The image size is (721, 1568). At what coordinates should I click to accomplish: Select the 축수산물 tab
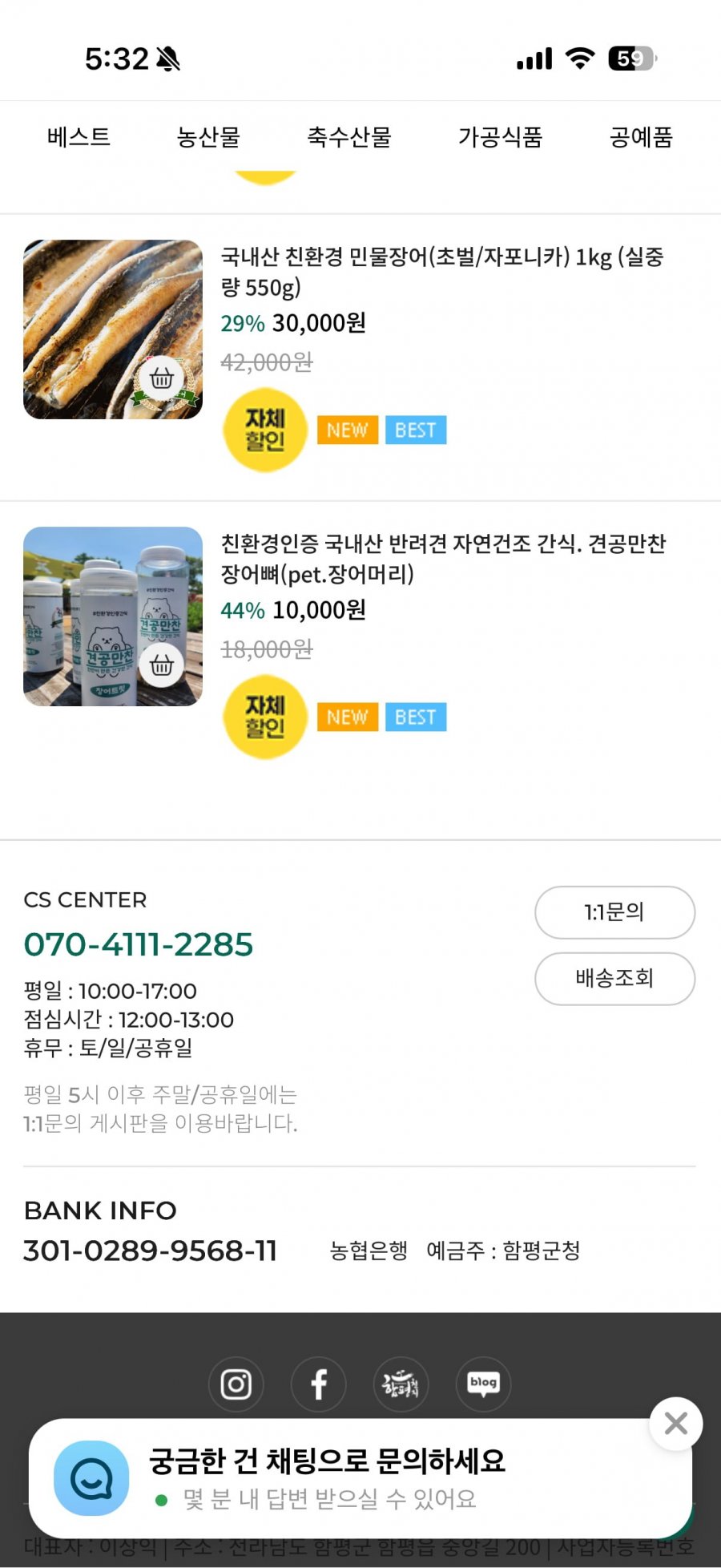[x=349, y=137]
